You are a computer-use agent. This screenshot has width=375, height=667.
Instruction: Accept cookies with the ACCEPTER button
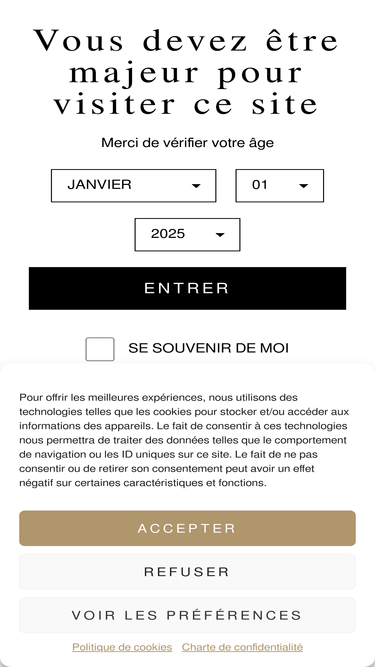(188, 528)
